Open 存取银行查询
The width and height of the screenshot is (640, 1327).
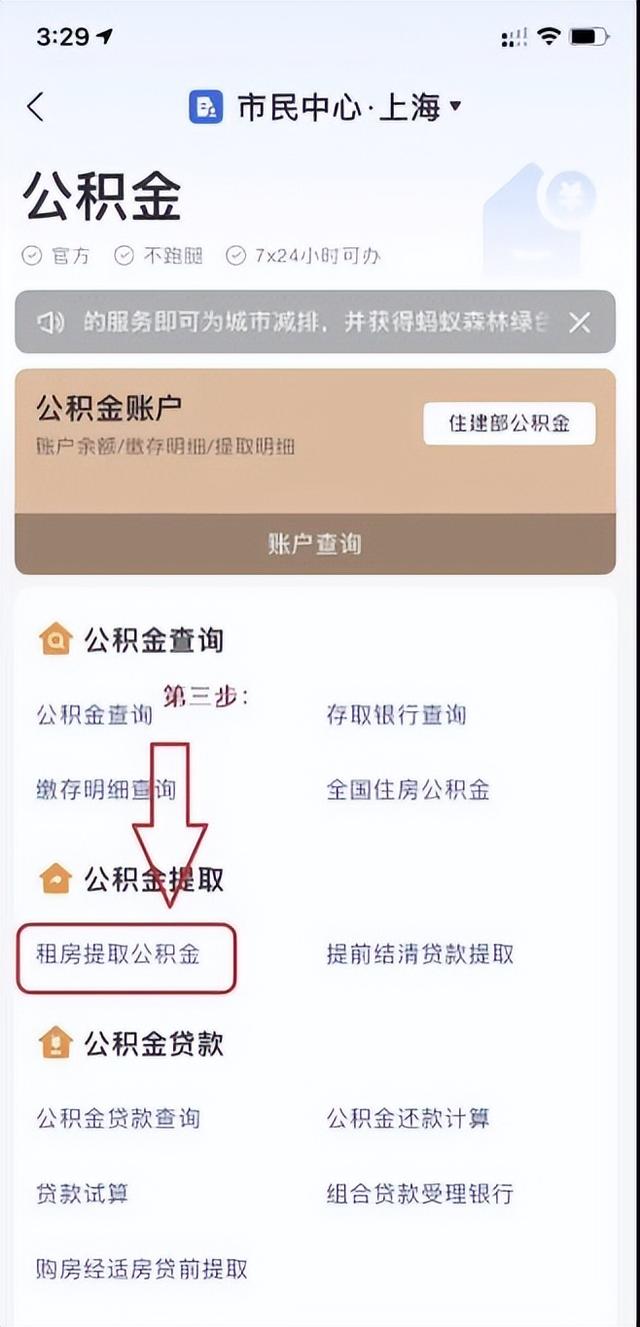[396, 715]
